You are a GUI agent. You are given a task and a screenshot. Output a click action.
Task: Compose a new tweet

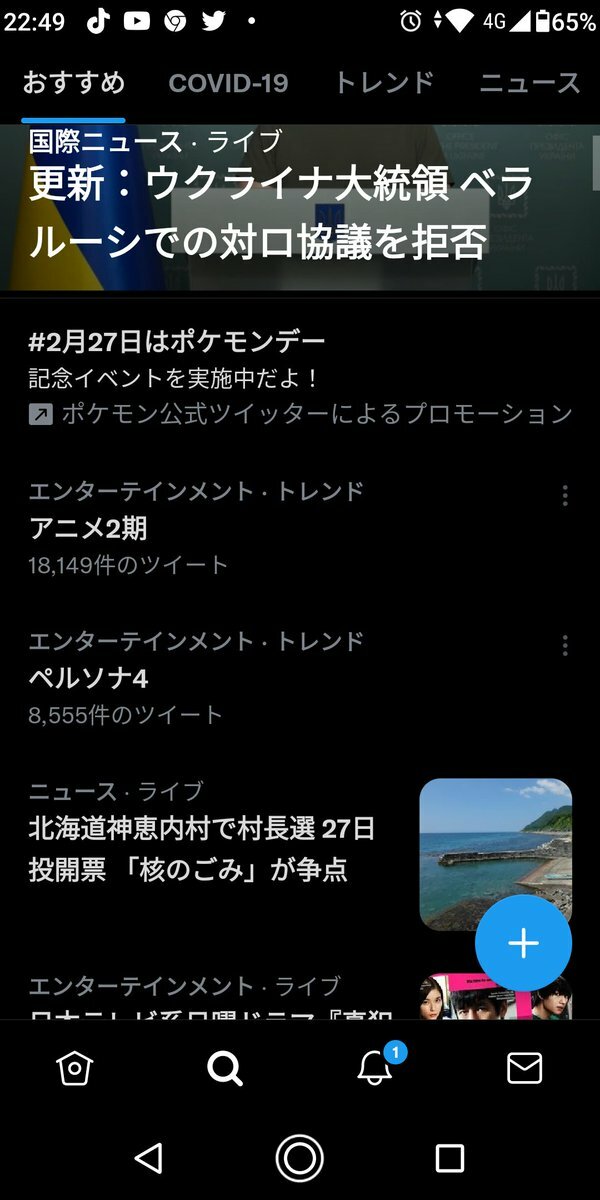[x=523, y=943]
